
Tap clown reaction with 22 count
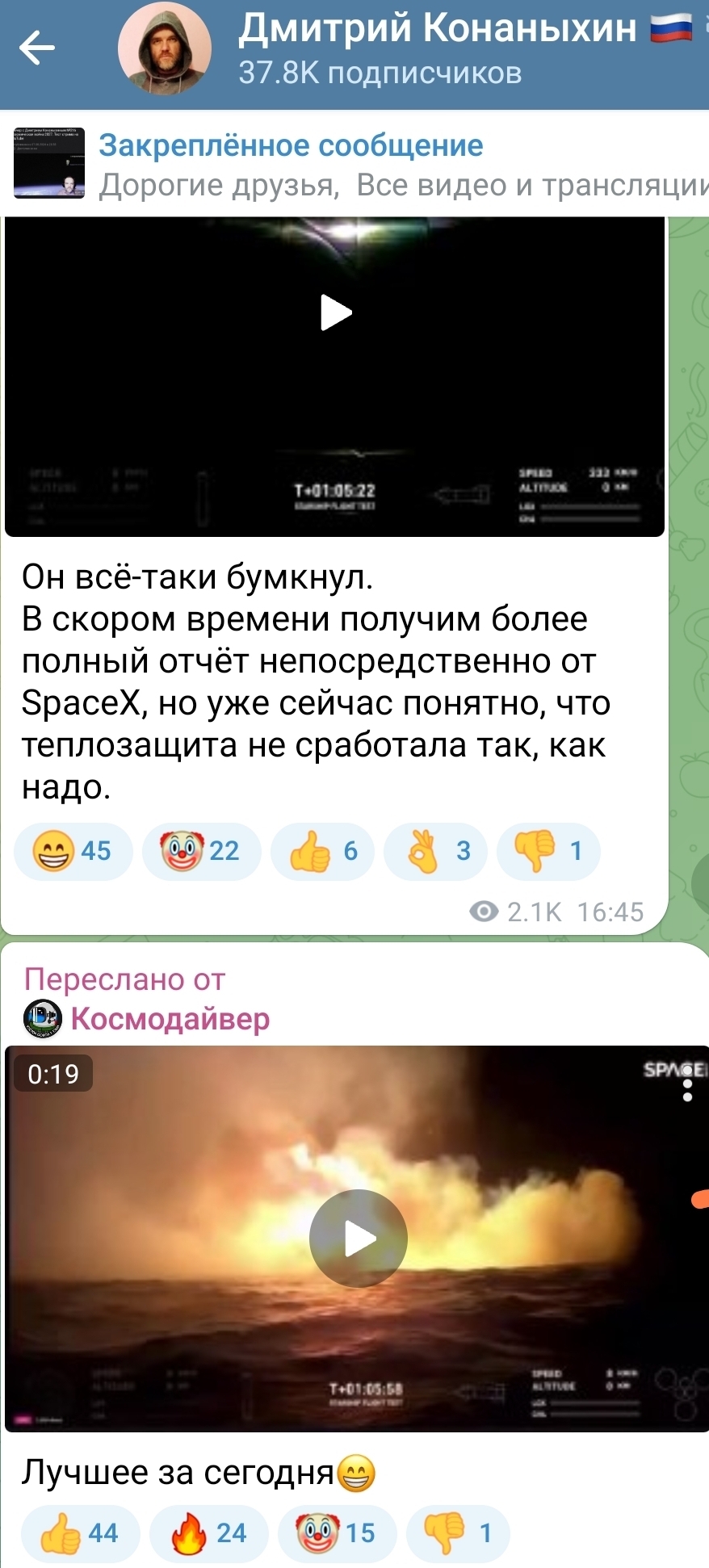tap(201, 850)
